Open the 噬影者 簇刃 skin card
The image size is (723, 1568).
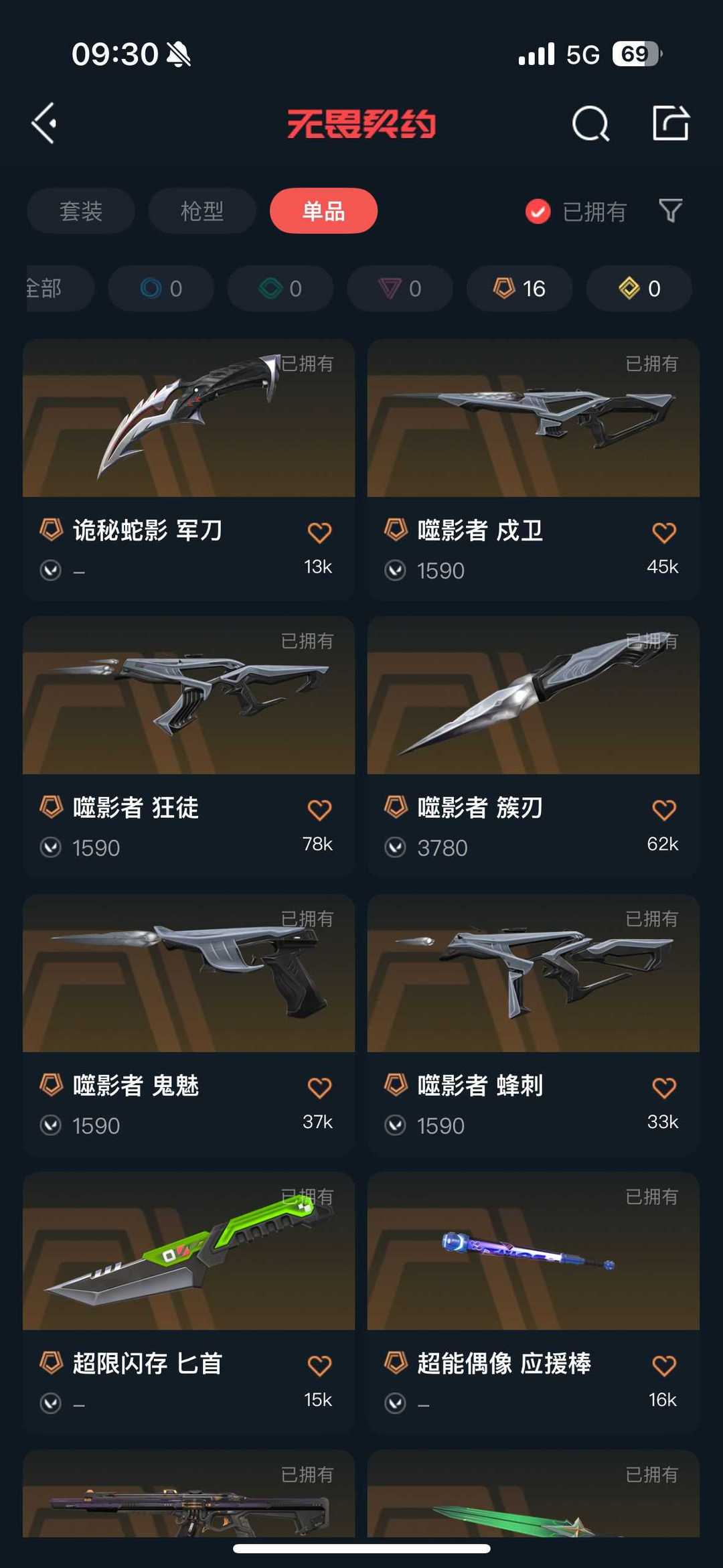point(534,747)
